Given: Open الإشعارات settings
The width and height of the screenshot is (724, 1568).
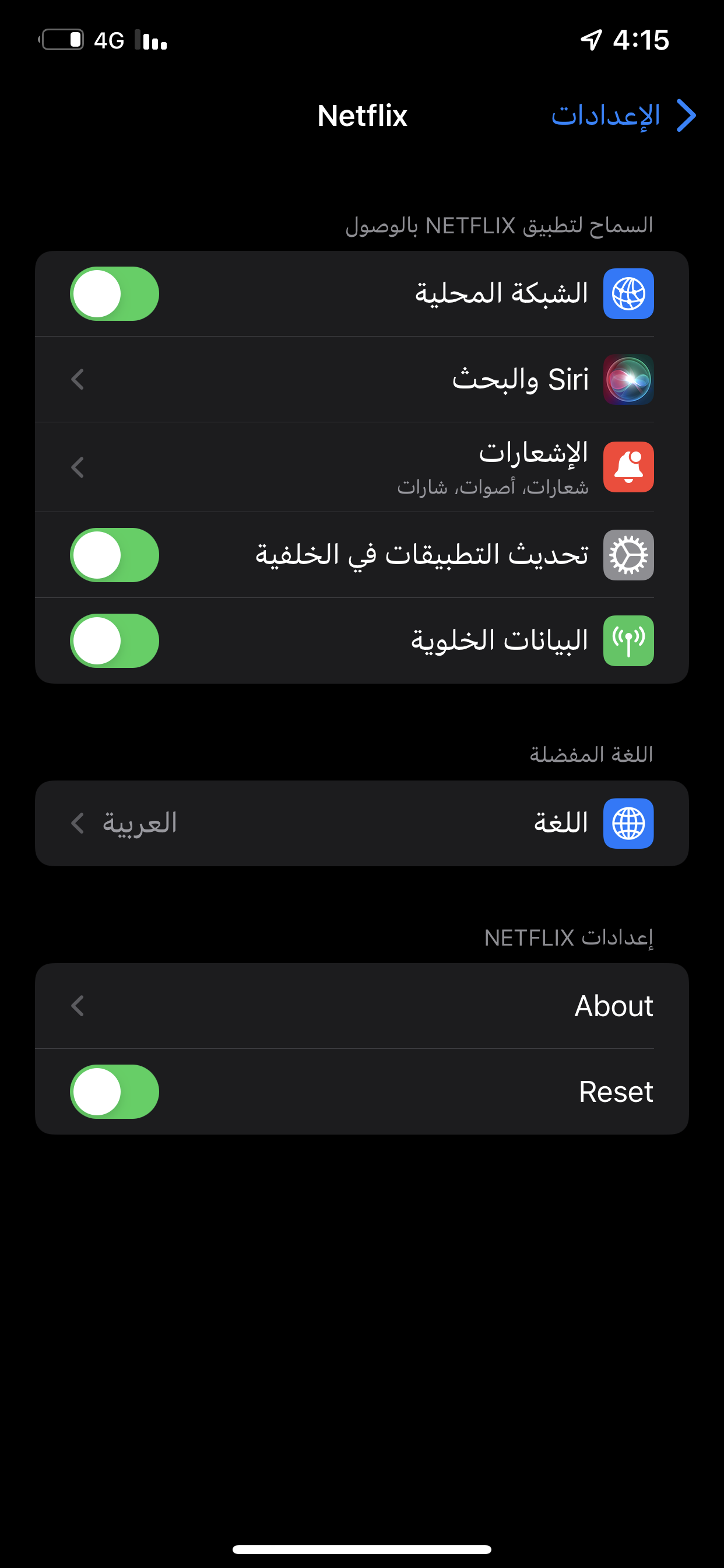Looking at the screenshot, I should 361,467.
